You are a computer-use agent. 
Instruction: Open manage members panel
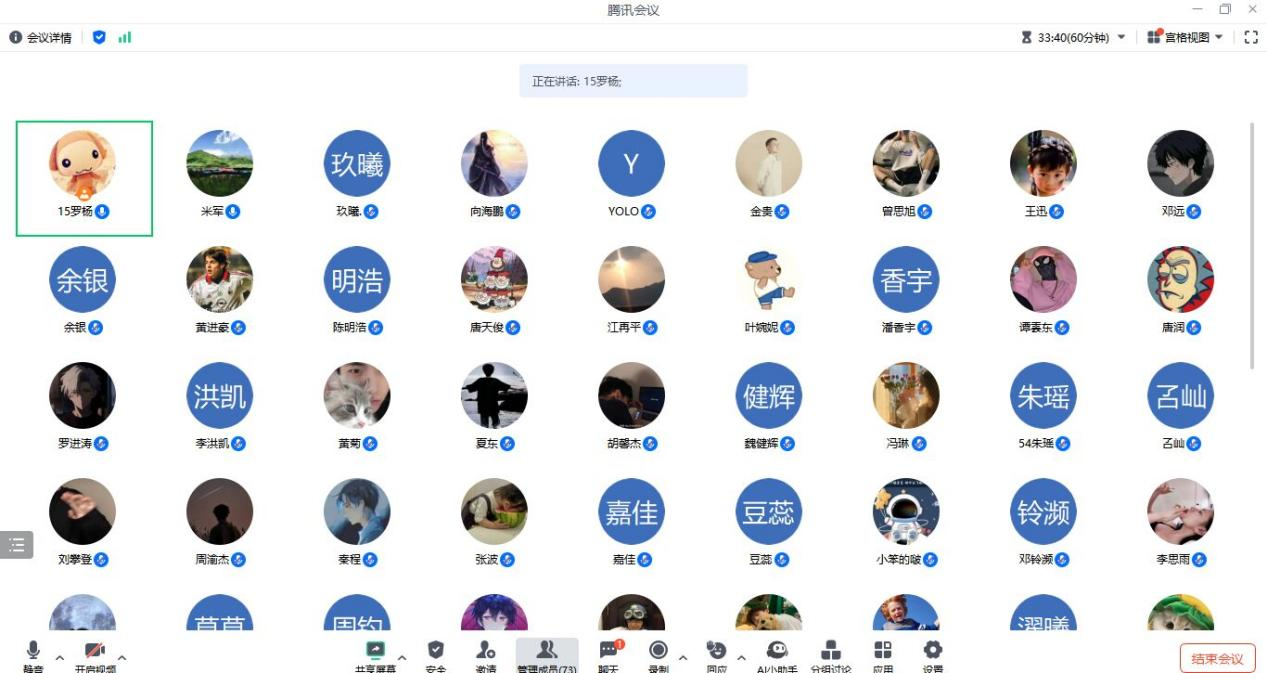click(547, 655)
